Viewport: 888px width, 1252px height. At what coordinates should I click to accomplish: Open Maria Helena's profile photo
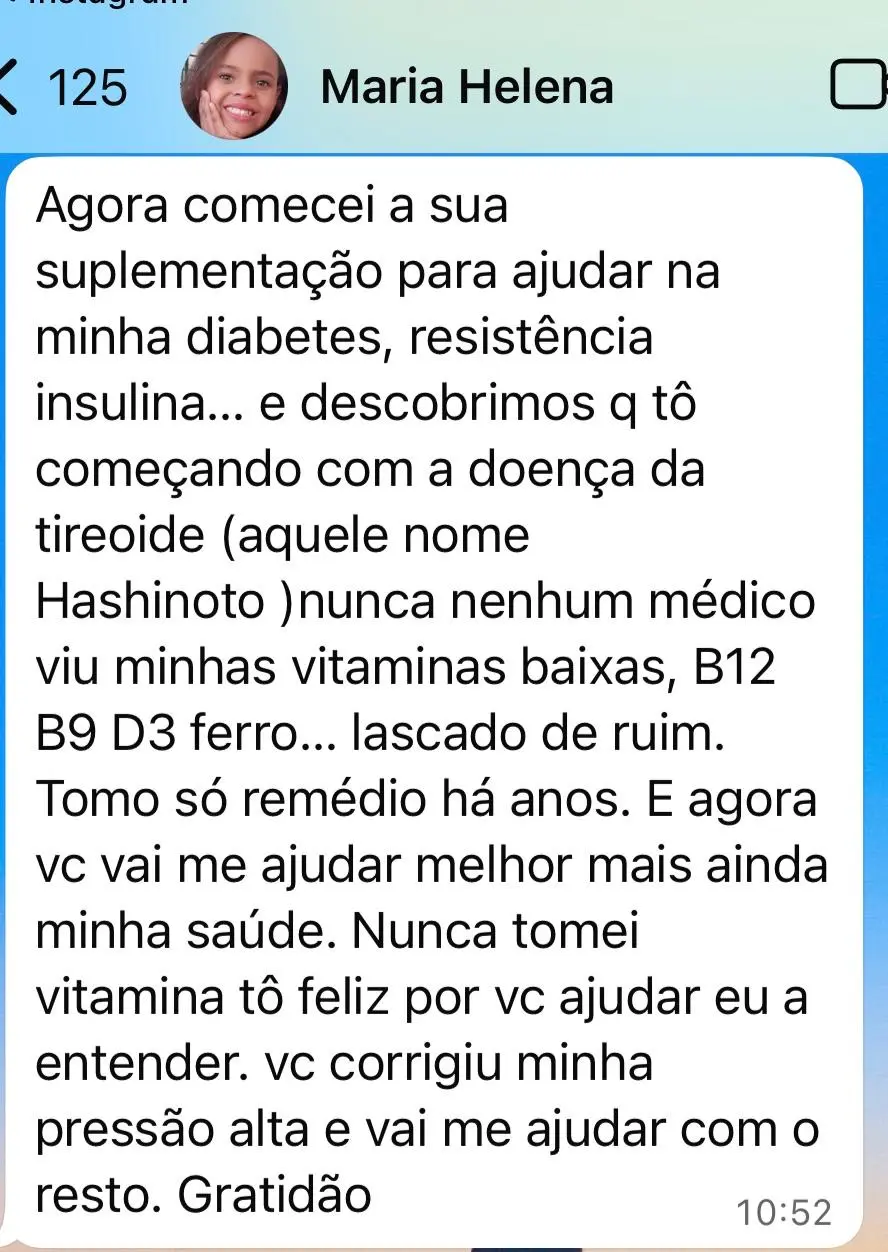(233, 88)
